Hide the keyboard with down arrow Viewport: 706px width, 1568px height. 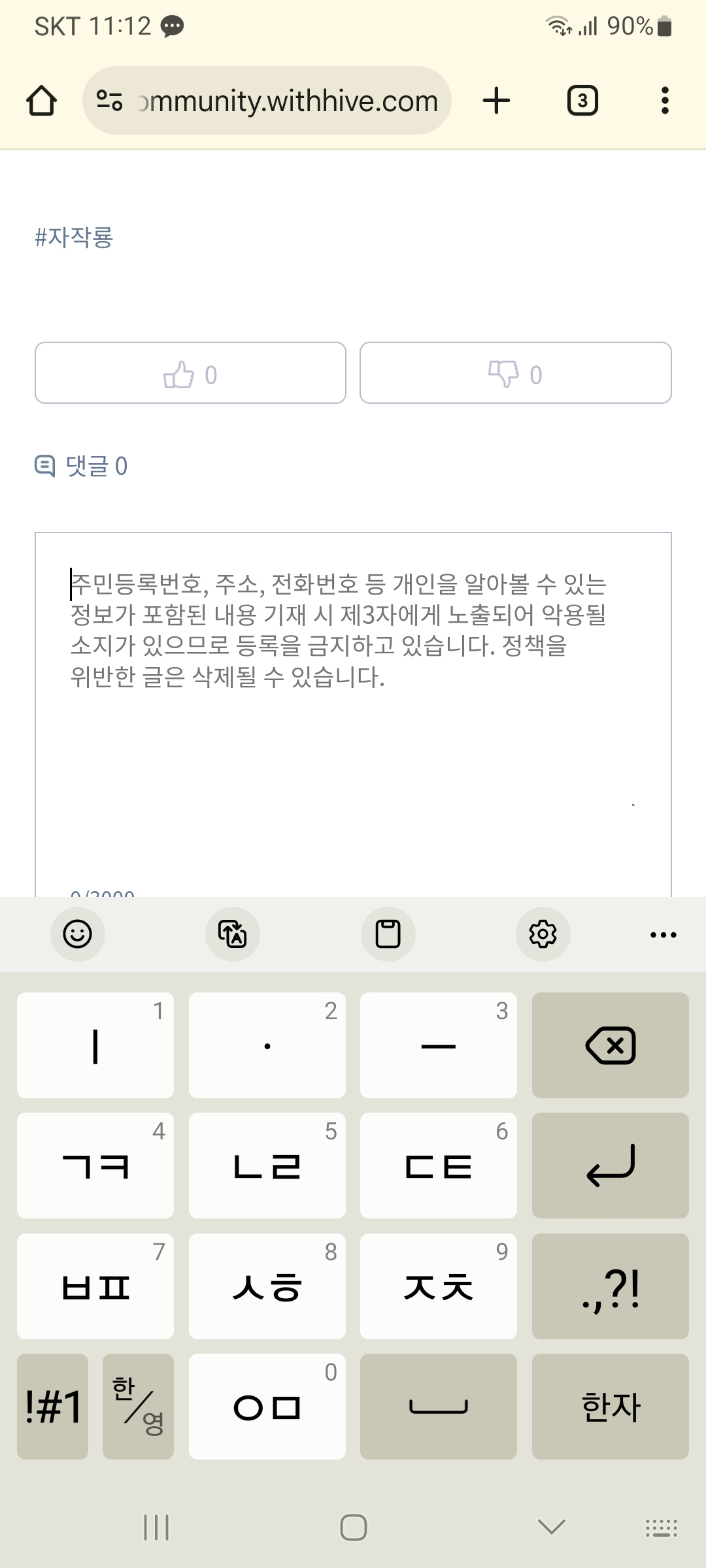[551, 1527]
